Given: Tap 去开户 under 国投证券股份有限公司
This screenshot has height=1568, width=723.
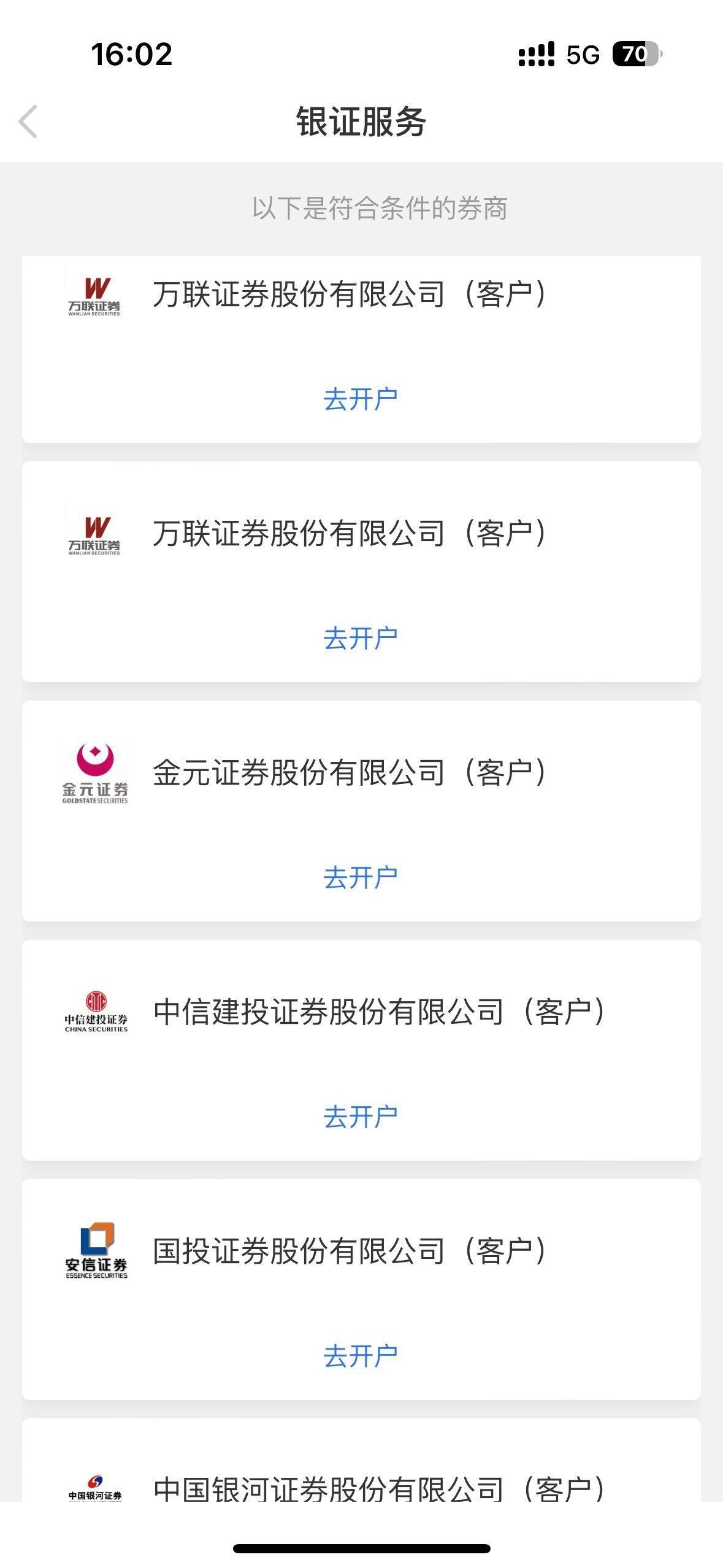Looking at the screenshot, I should point(361,1356).
